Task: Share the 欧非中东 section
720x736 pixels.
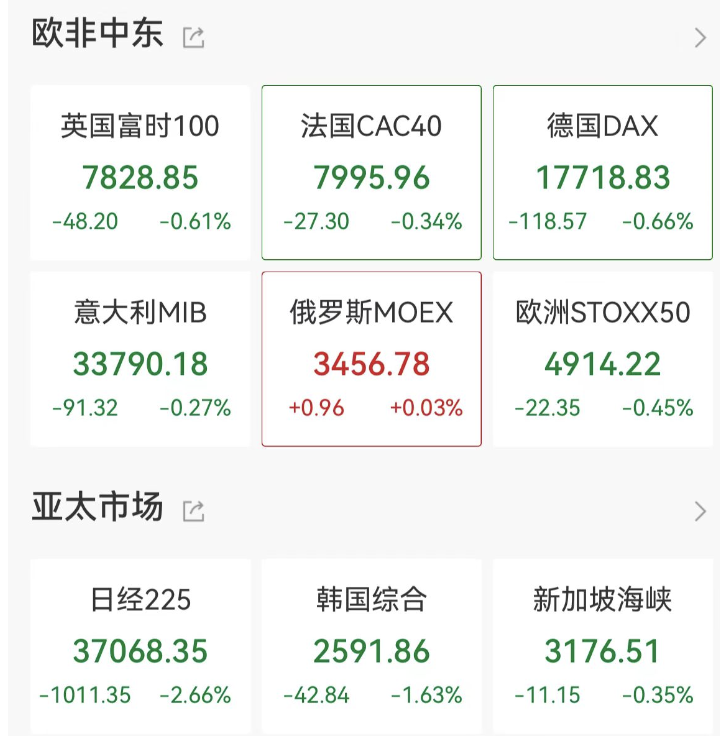Action: tap(194, 38)
